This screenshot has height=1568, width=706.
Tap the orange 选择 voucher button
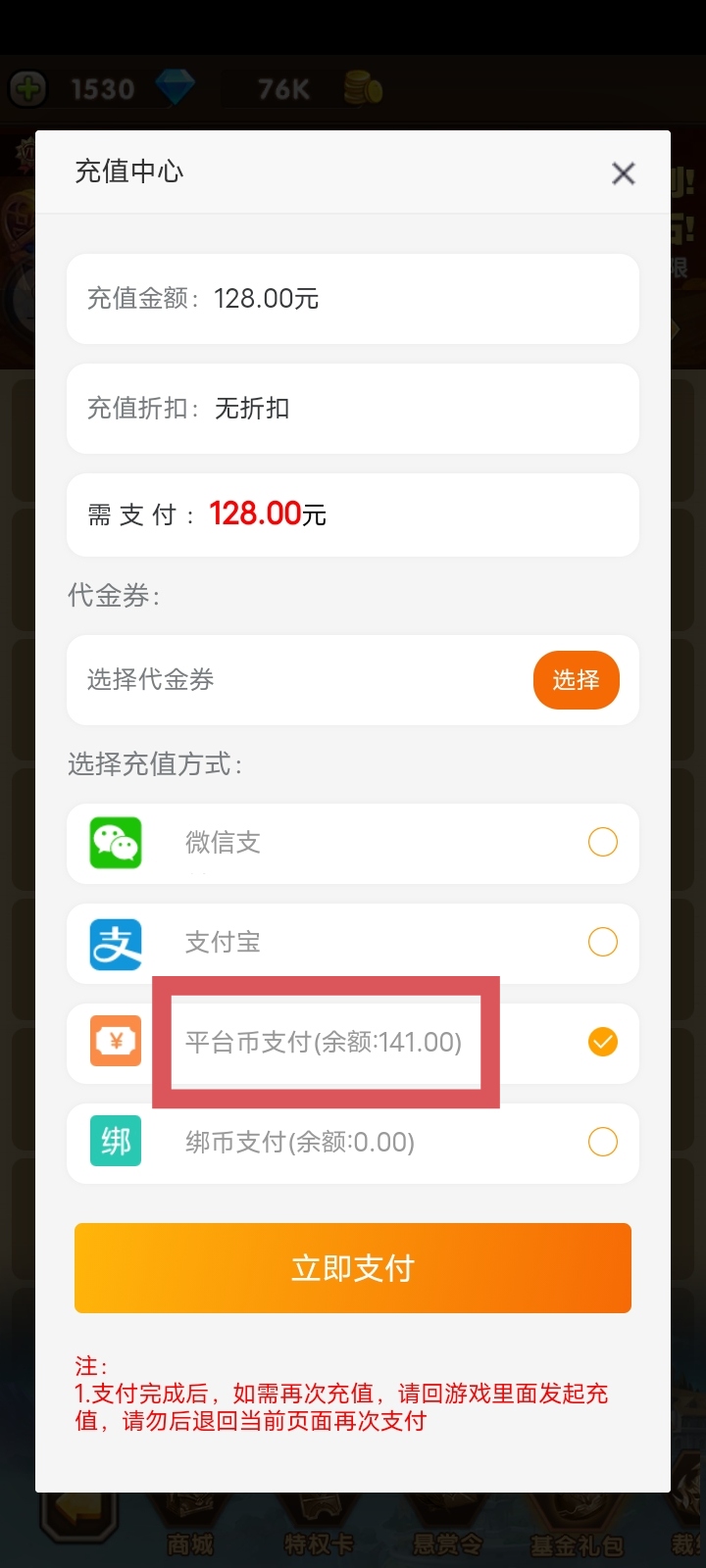pos(576,679)
